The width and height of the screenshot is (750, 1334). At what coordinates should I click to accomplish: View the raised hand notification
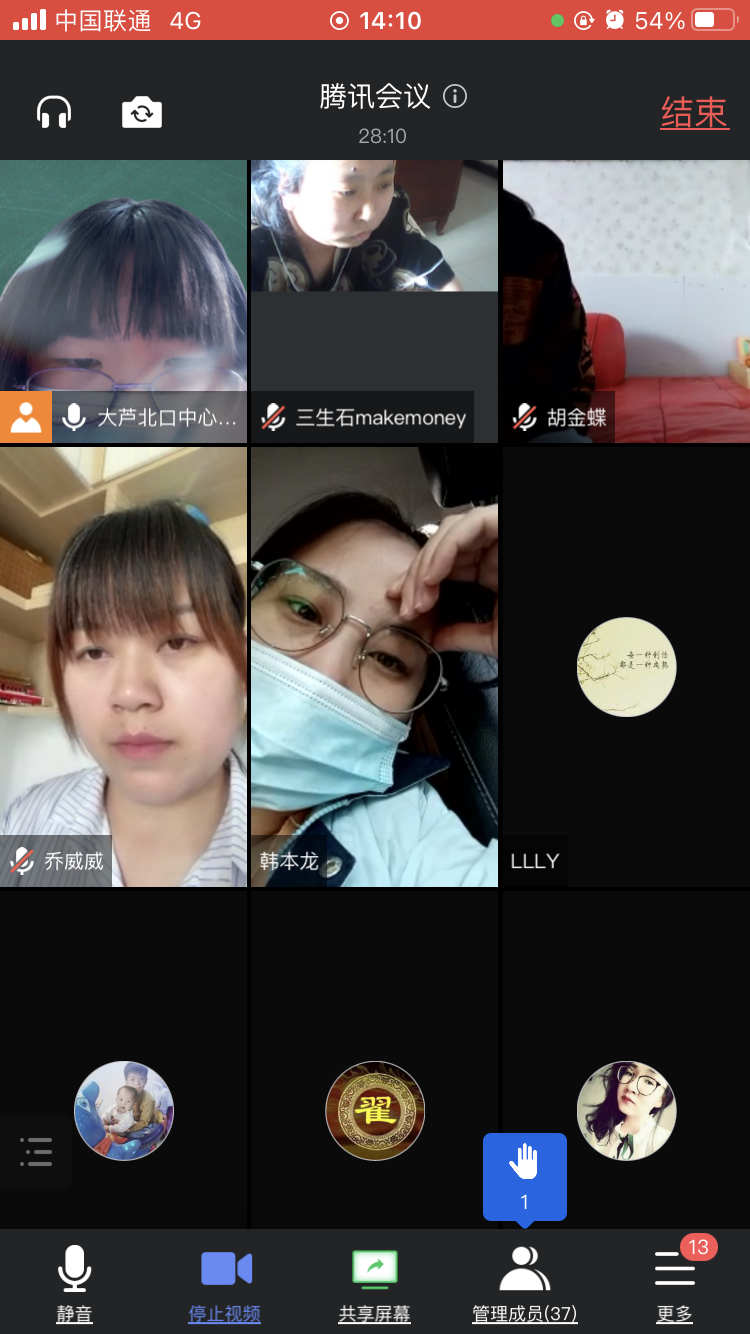[x=525, y=1175]
